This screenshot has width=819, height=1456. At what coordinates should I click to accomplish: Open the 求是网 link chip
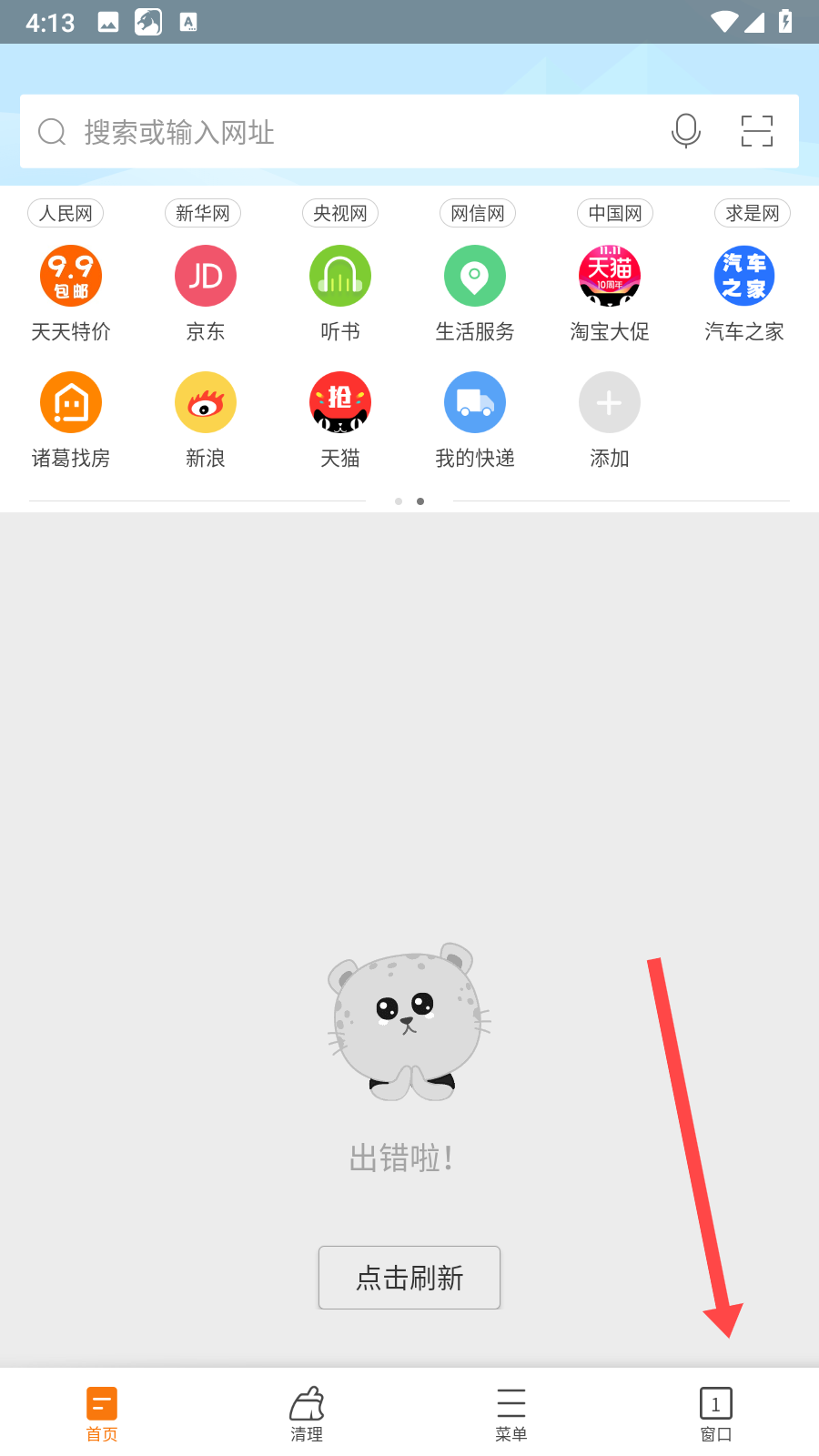753,213
